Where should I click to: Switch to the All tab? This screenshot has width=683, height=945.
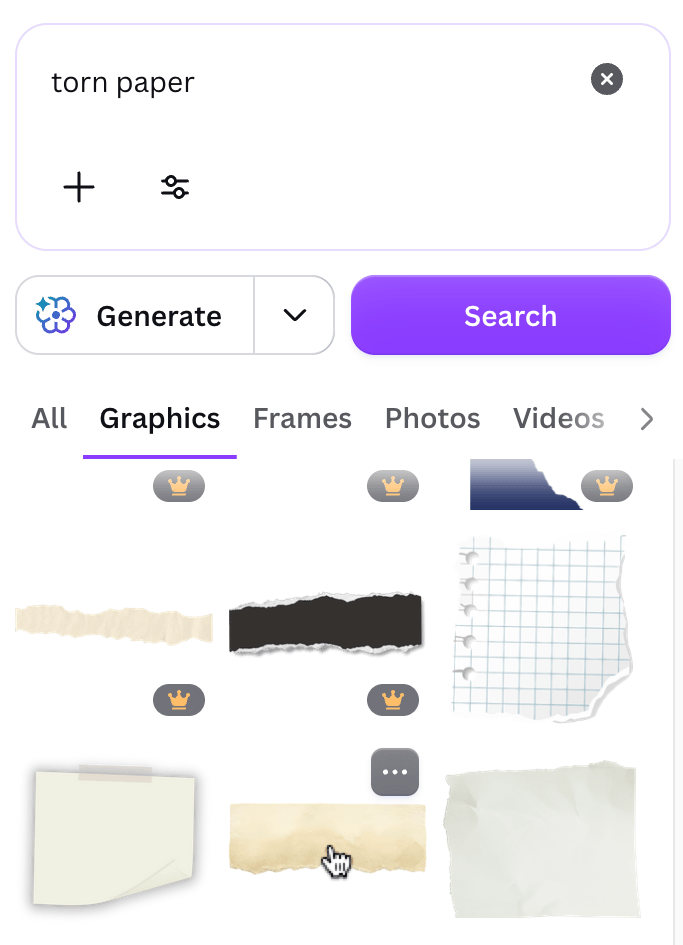coord(49,418)
